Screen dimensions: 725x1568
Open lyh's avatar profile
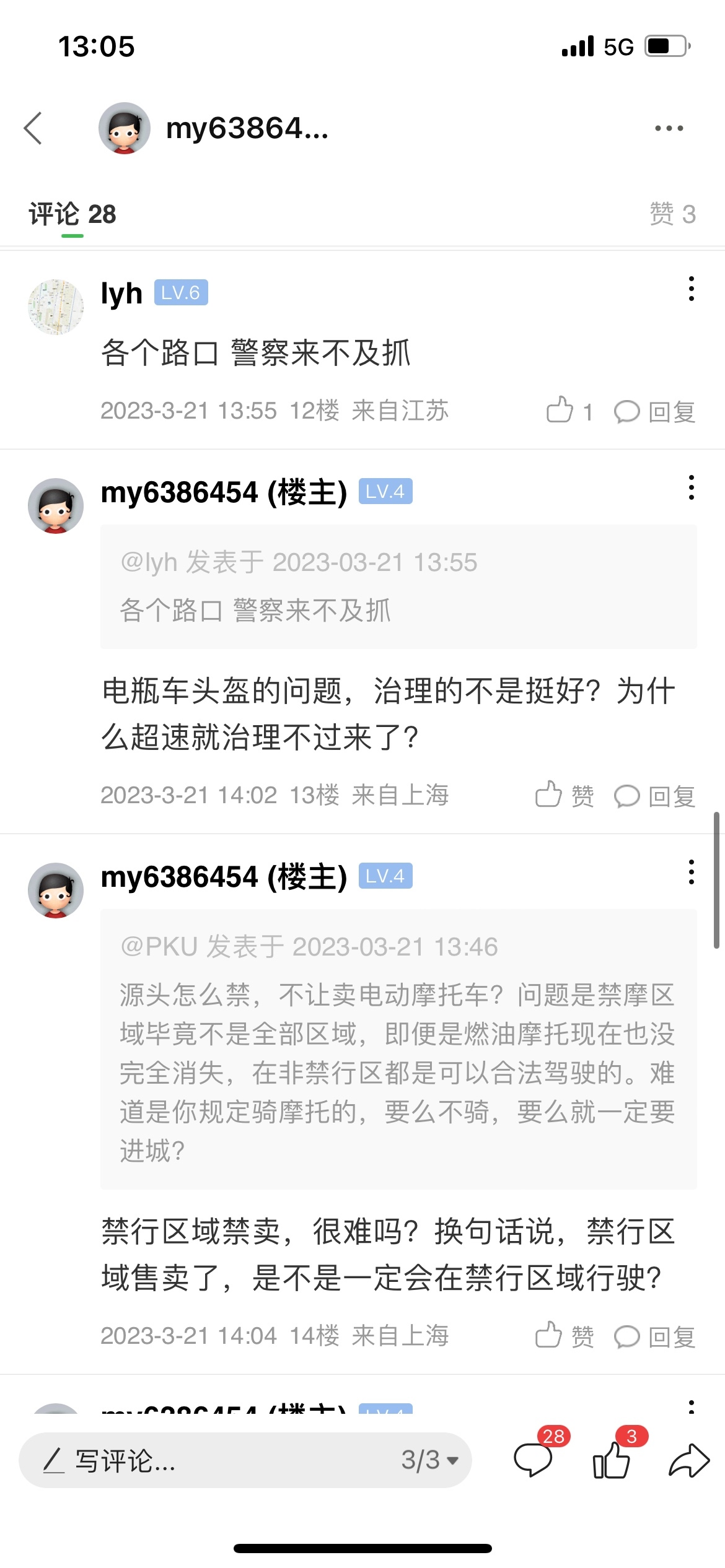56,307
